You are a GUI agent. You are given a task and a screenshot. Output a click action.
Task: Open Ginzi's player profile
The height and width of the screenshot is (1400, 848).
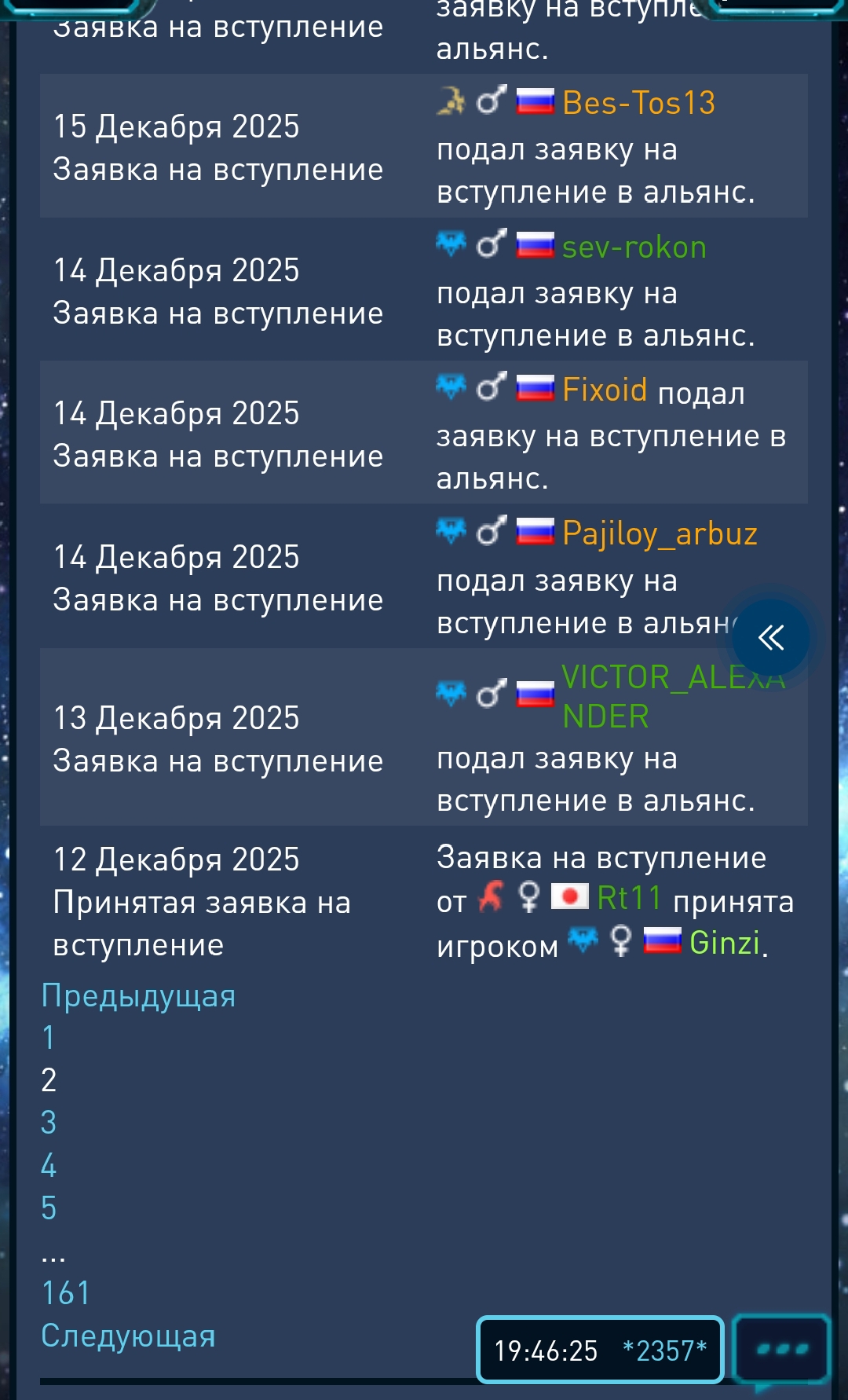point(724,943)
